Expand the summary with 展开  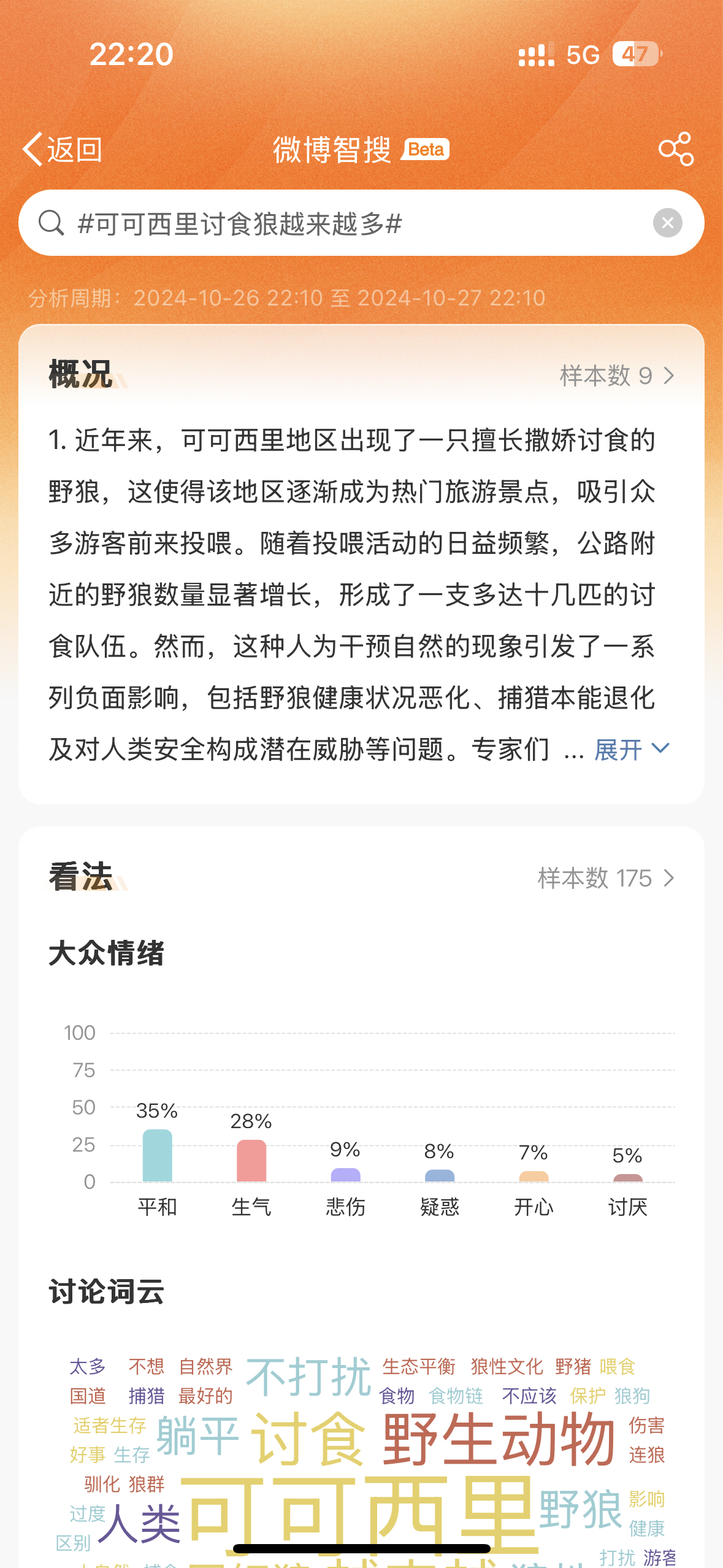(632, 749)
